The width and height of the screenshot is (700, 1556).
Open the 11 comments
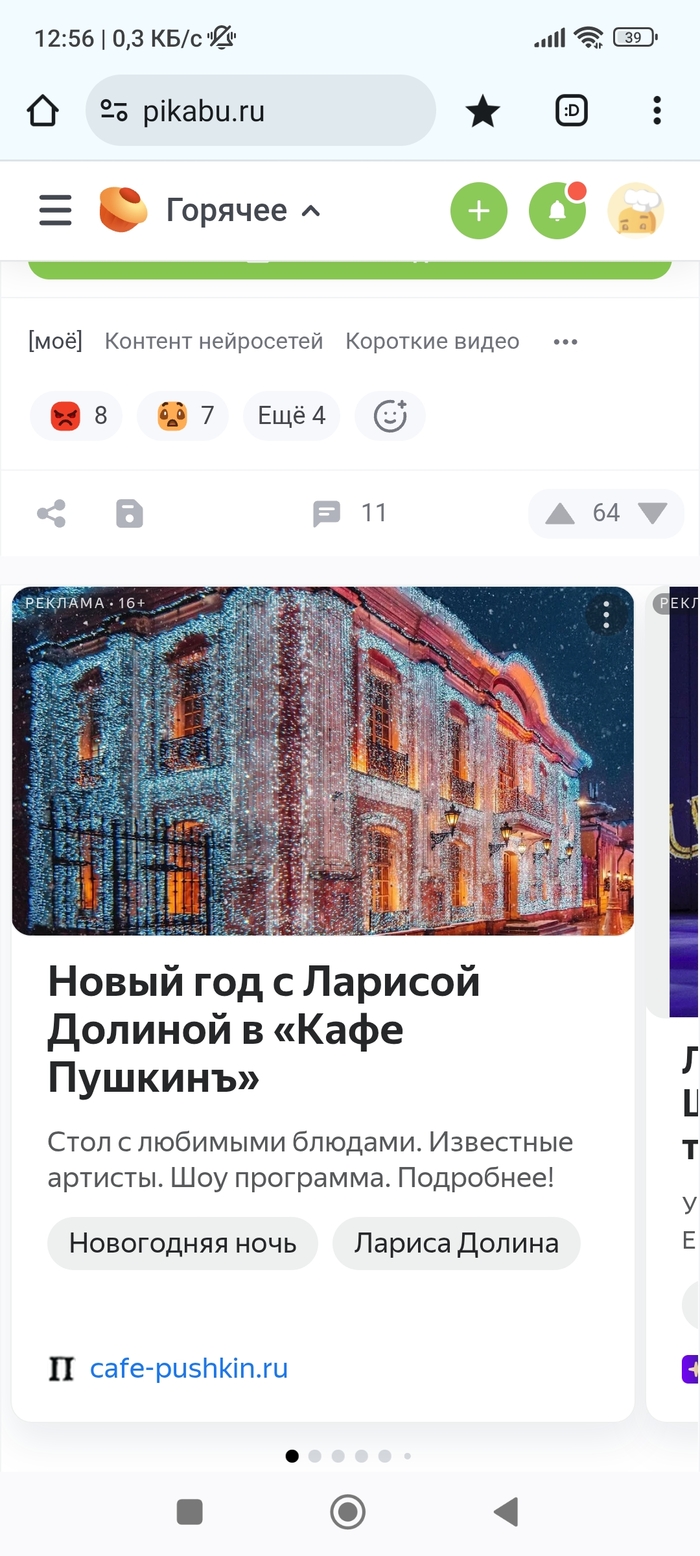349,514
